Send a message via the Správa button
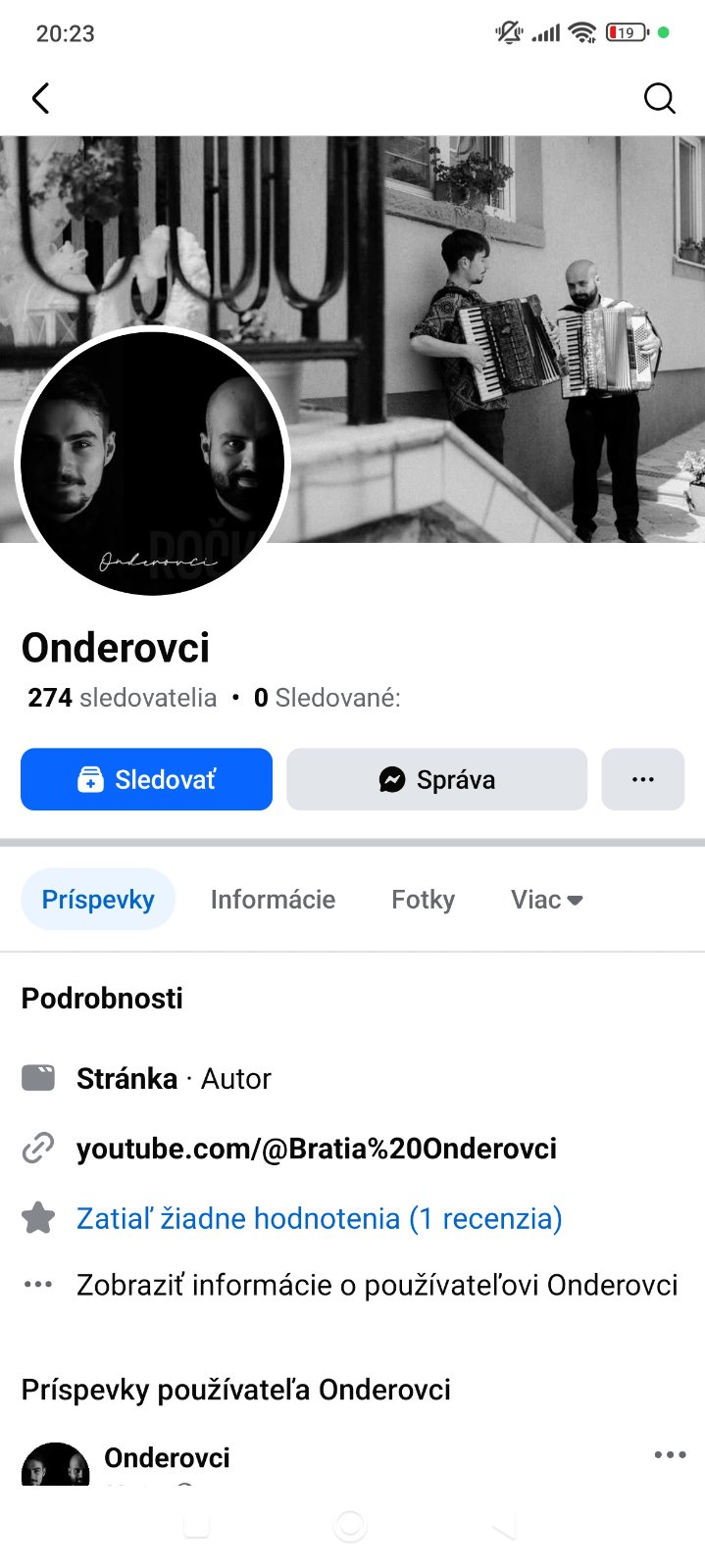The image size is (705, 1568). (x=436, y=779)
